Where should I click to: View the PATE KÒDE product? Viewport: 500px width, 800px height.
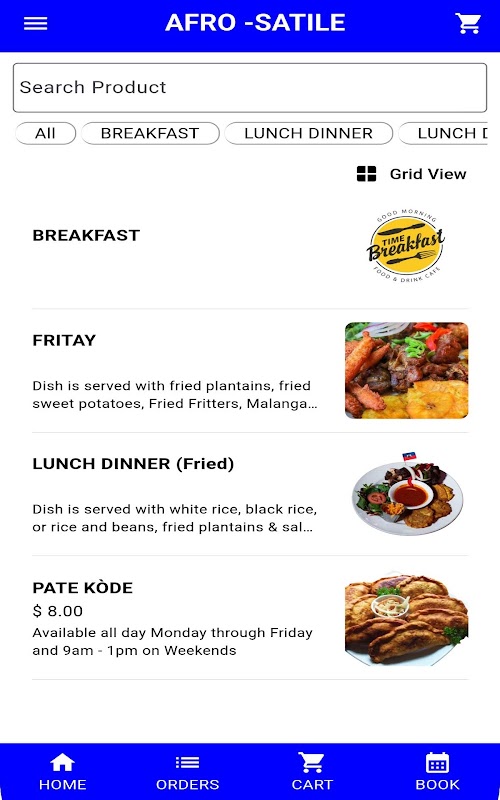click(x=250, y=618)
